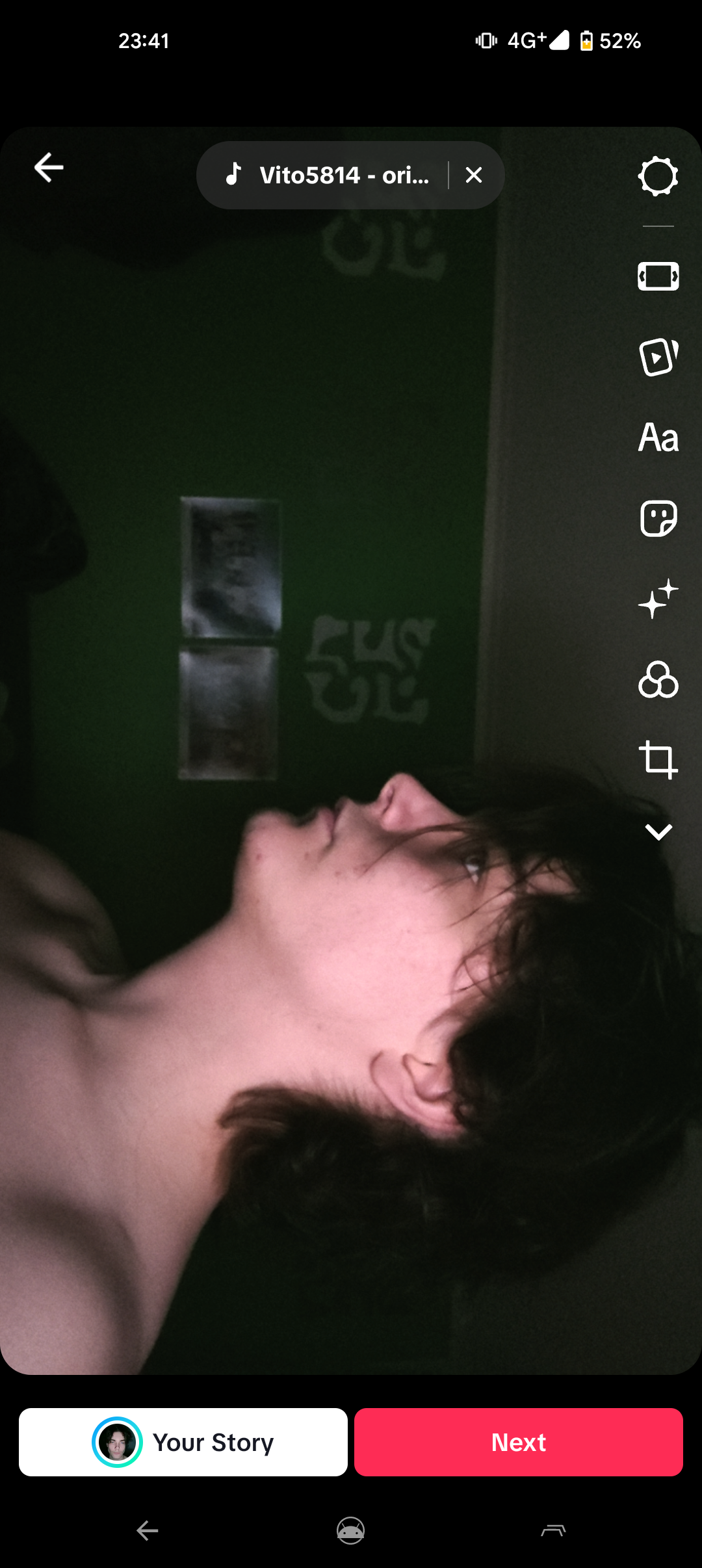Open the templates card icon
The width and height of the screenshot is (702, 1568).
click(x=658, y=357)
